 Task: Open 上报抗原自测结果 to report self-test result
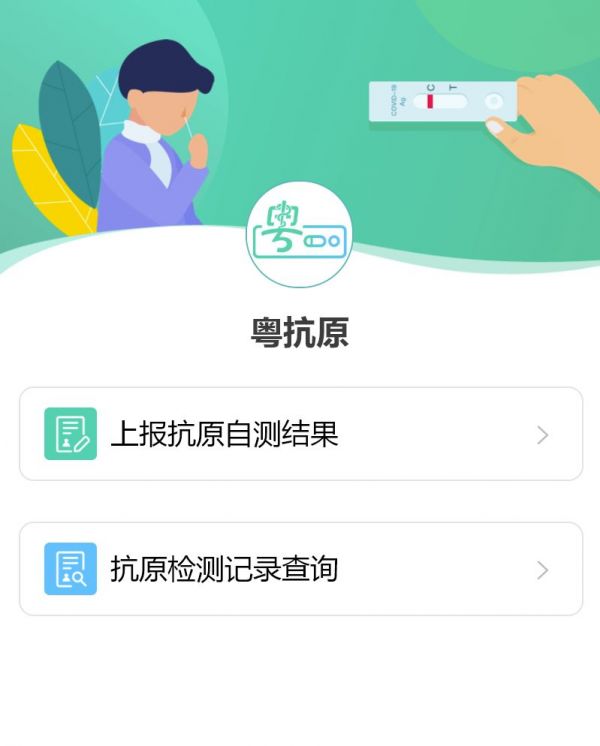(x=300, y=434)
